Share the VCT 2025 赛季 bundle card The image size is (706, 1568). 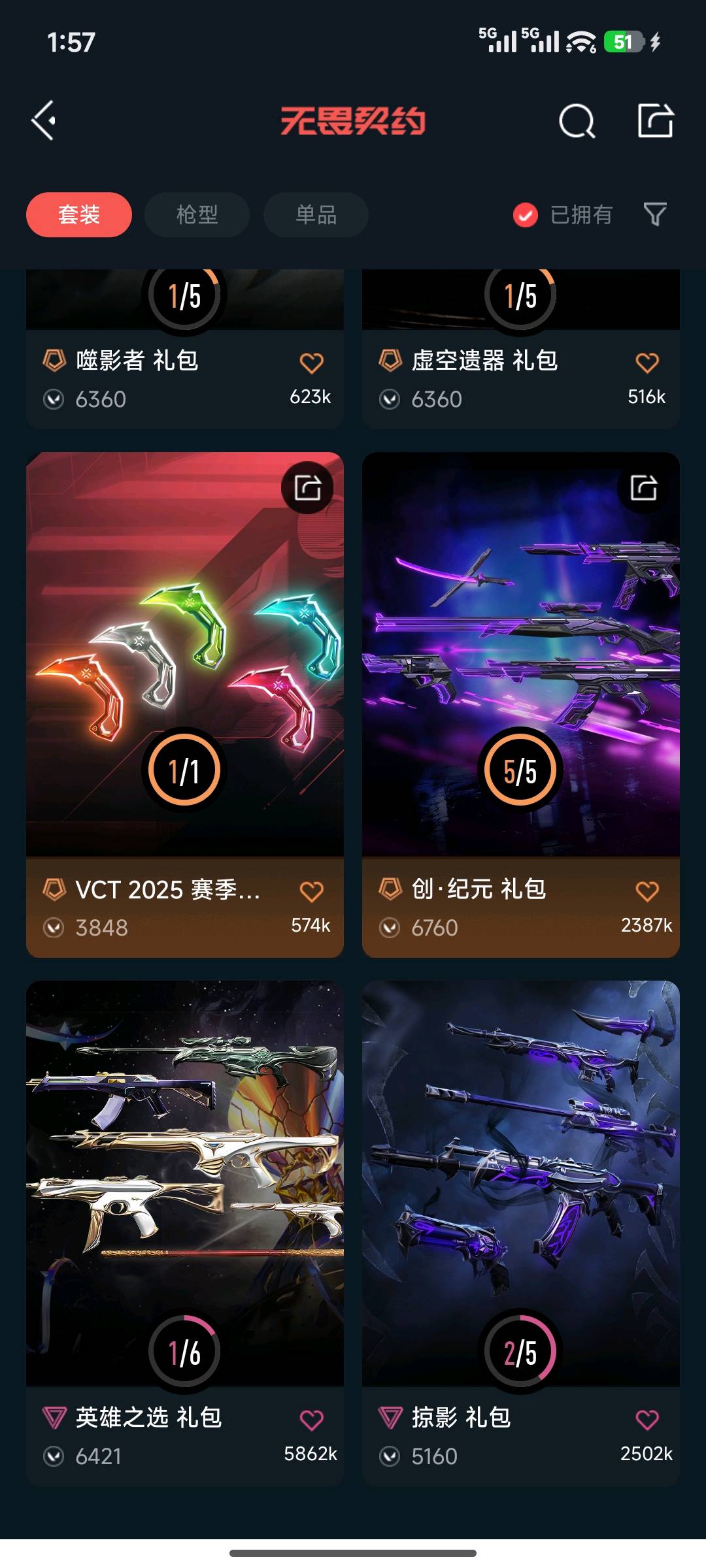tap(307, 488)
